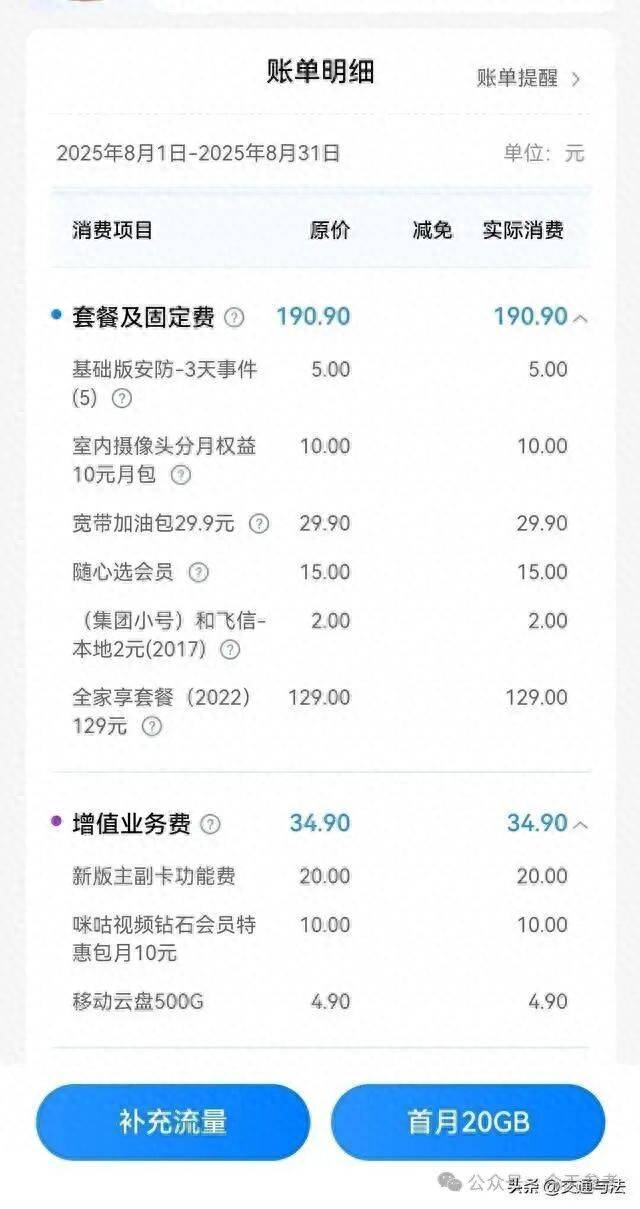This screenshot has width=640, height=1209.
Task: Open 账单提醒 settings
Action: 528,78
